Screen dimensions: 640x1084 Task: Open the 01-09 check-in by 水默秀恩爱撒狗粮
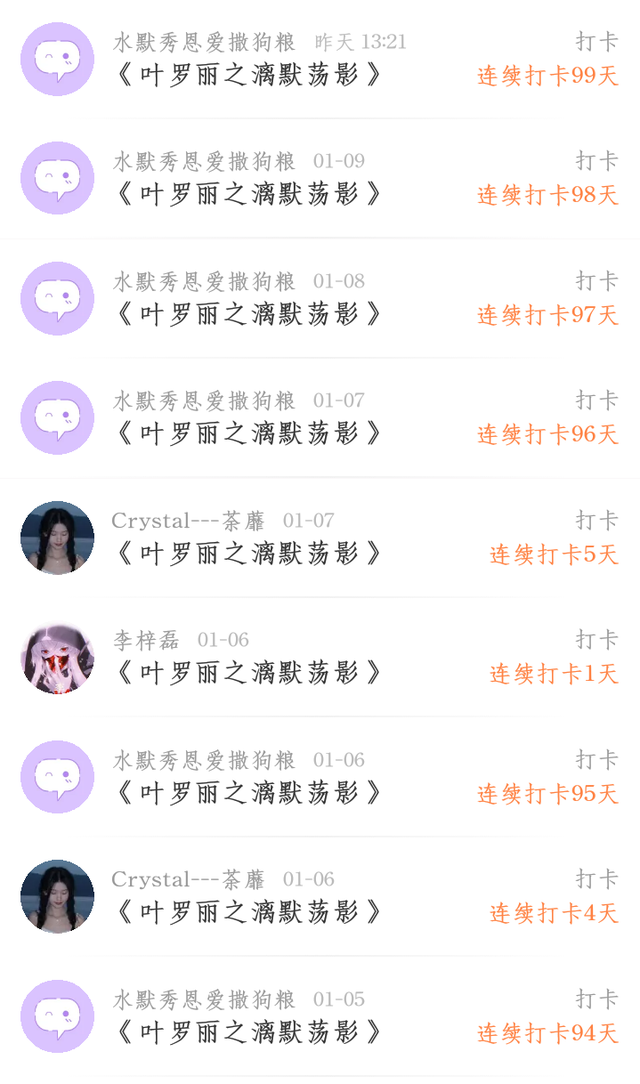pyautogui.click(x=320, y=178)
